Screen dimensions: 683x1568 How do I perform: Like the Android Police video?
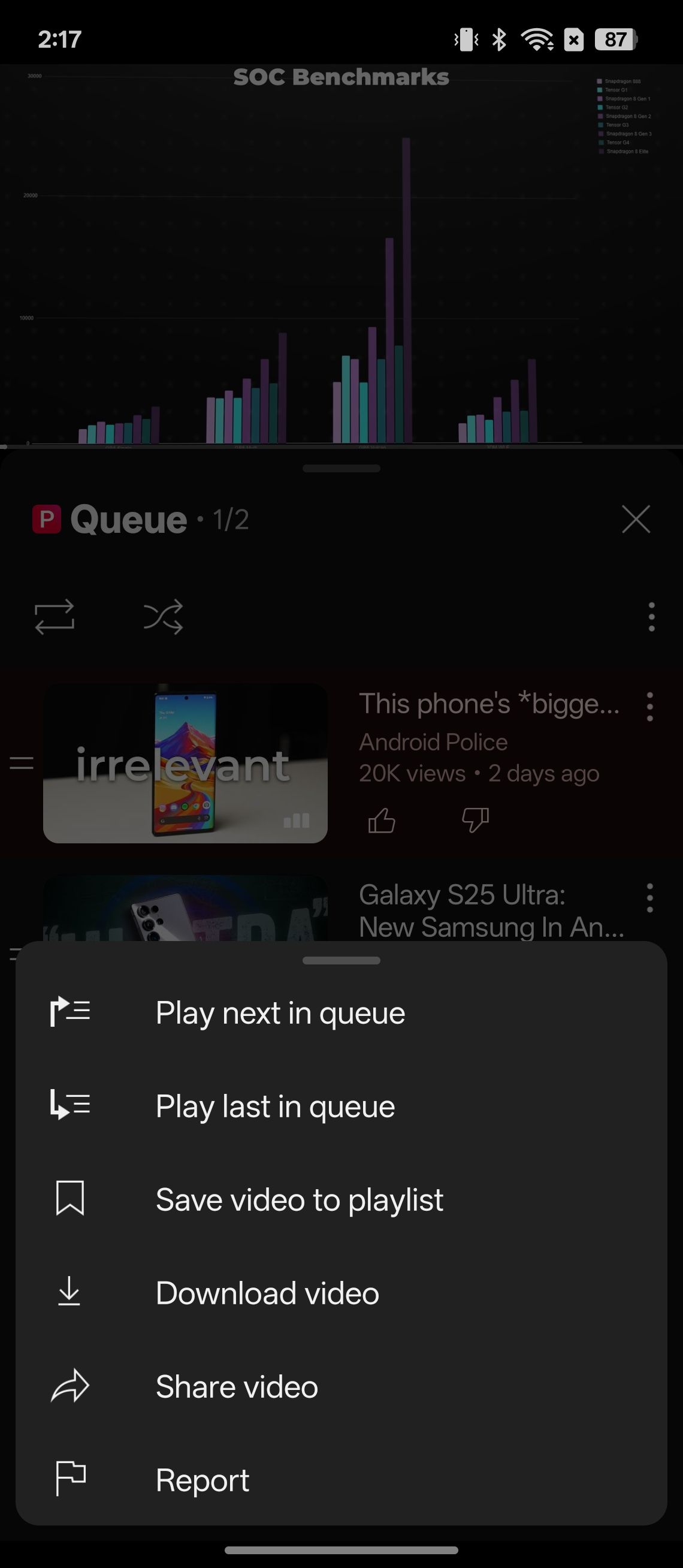pyautogui.click(x=381, y=821)
